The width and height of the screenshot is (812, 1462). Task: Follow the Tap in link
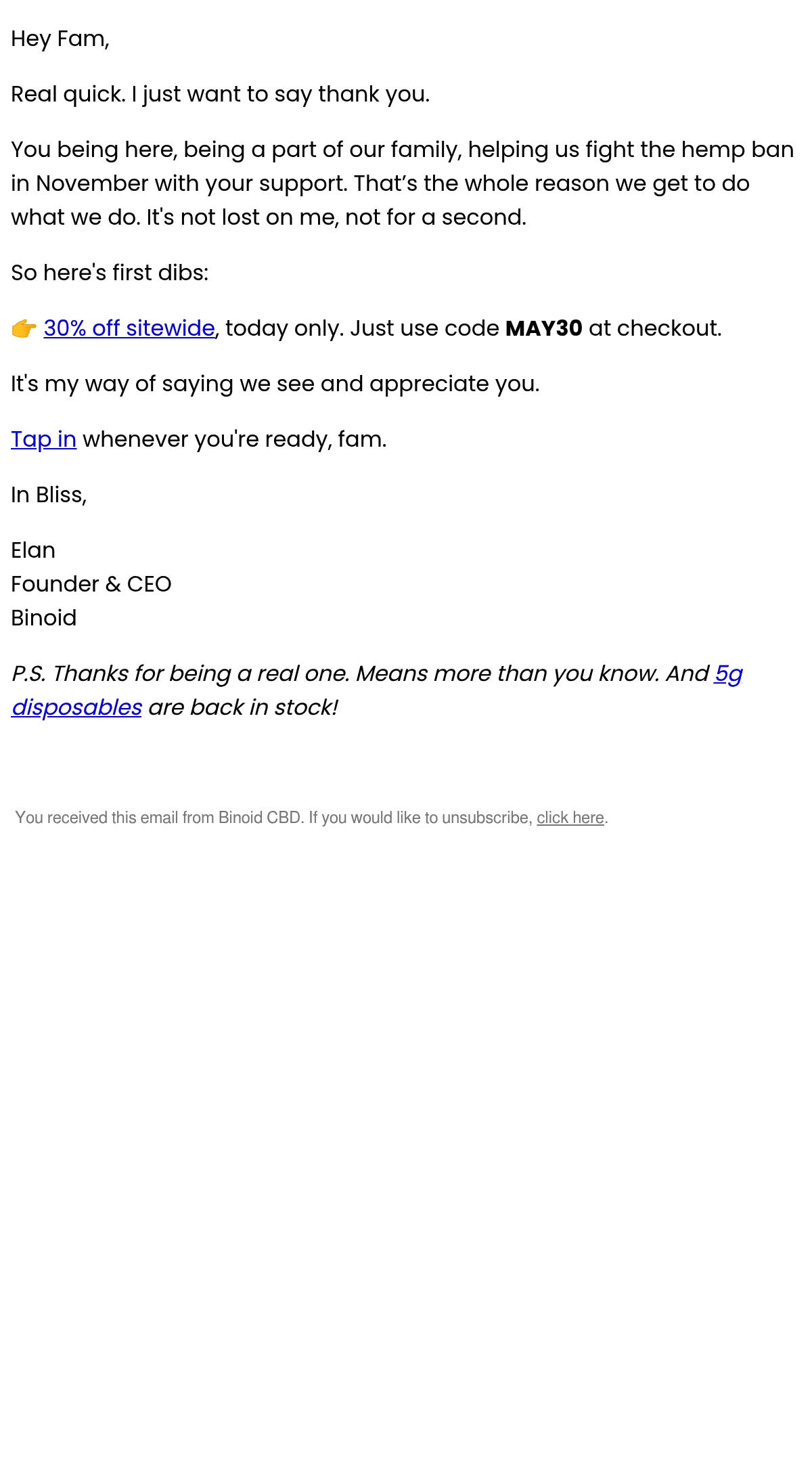(44, 439)
